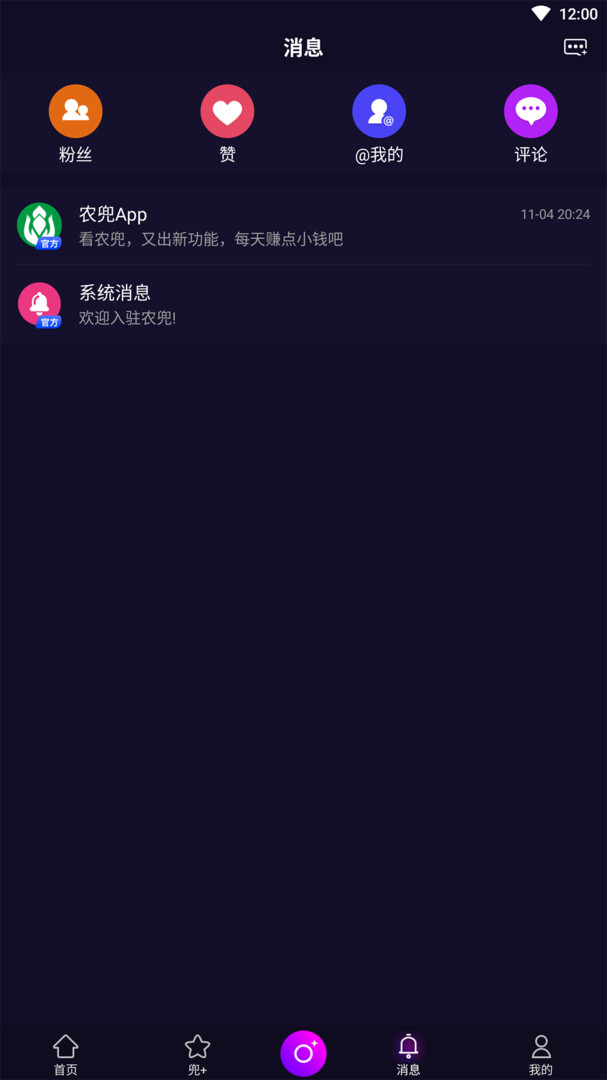This screenshot has width=607, height=1080.
Task: Switch to the 我的 profile tab
Action: pos(541,1054)
